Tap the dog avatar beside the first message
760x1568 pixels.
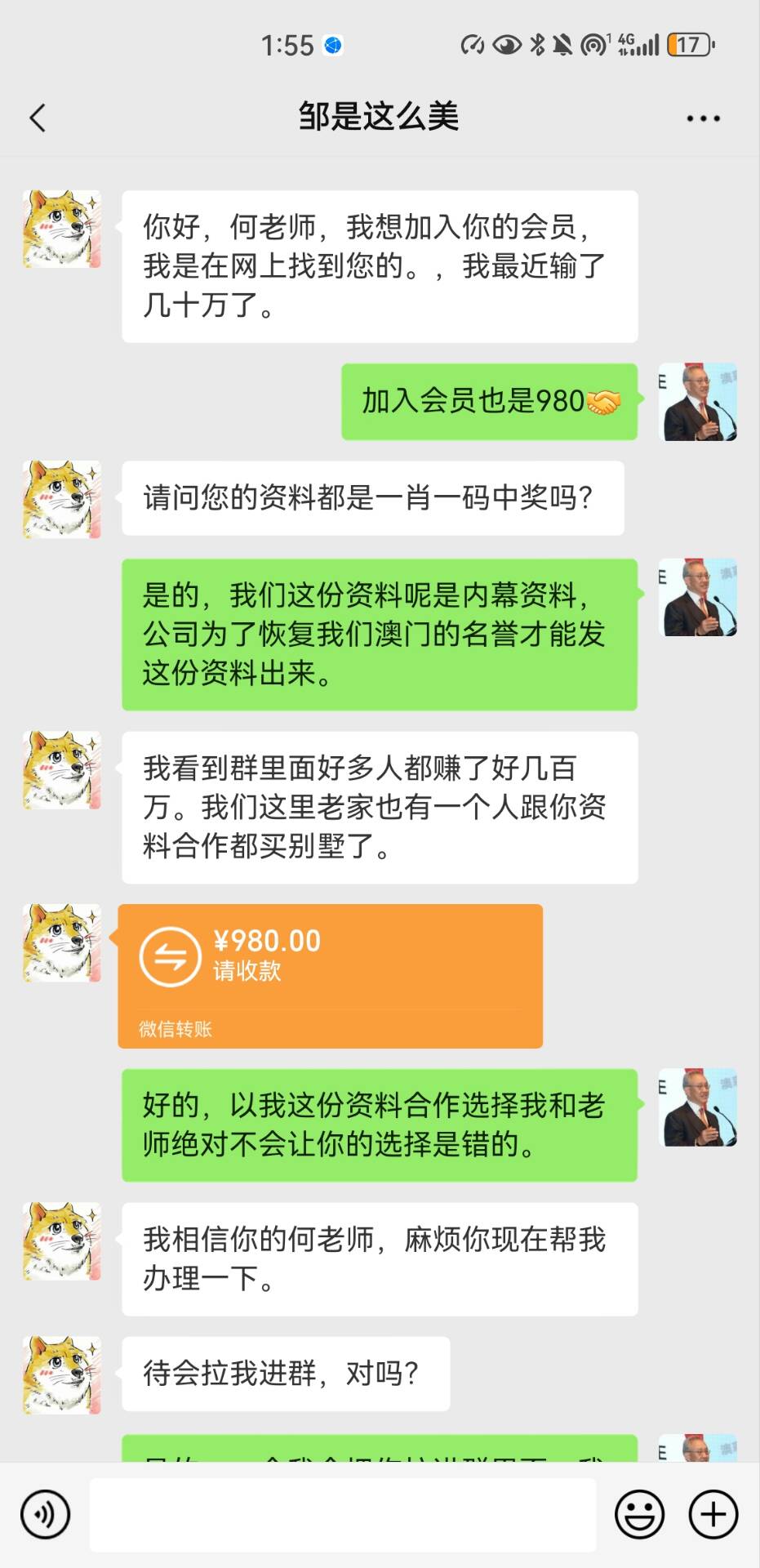point(61,229)
